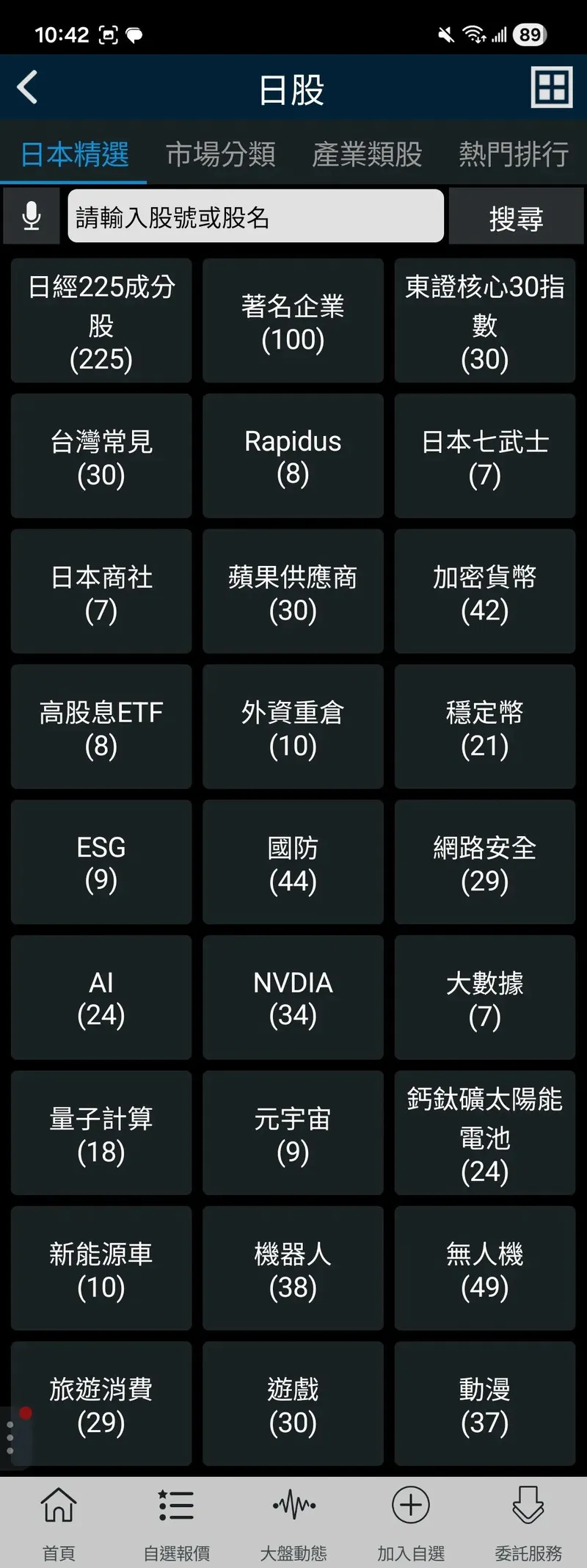Switch to 大盤動態 bottom tab

point(293,1520)
